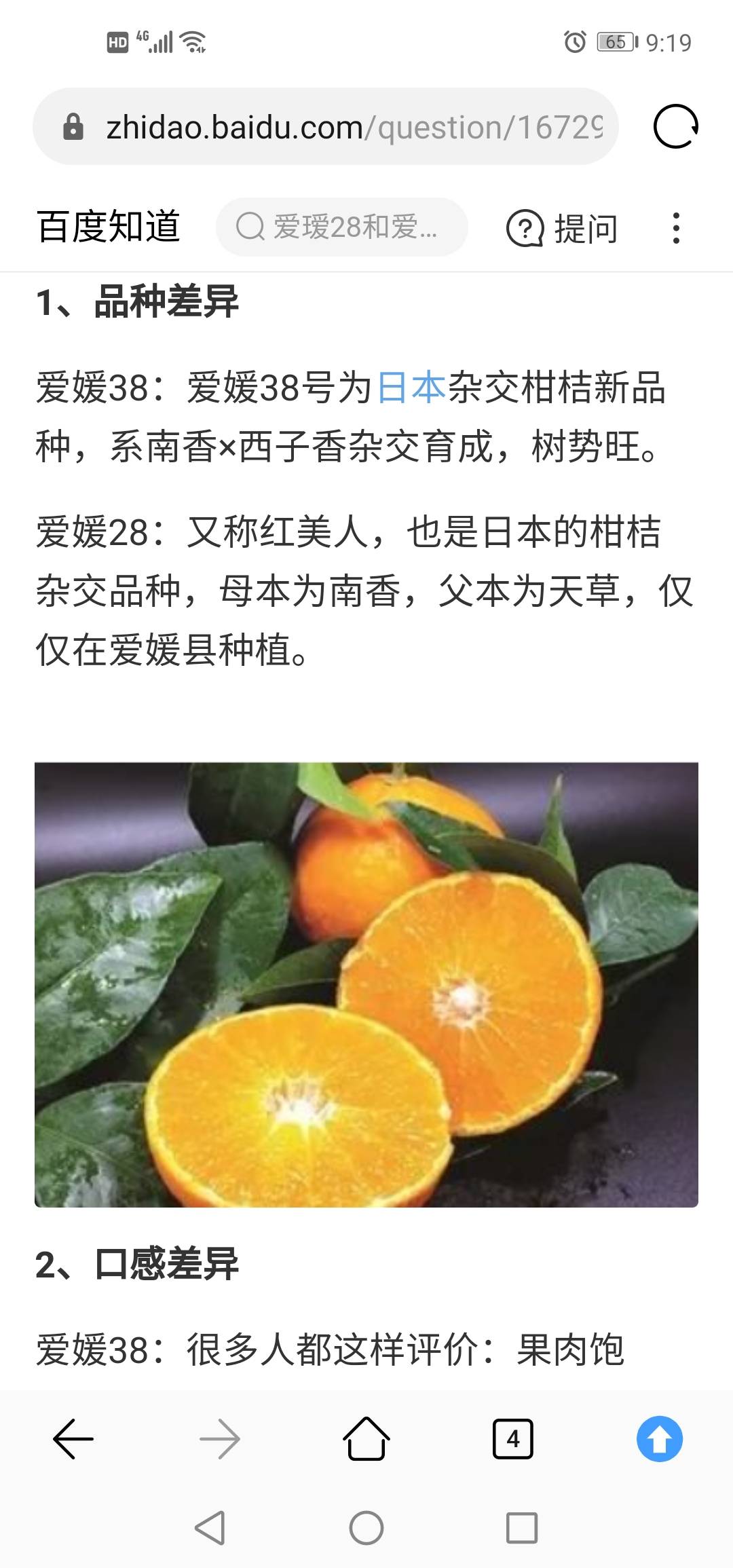Go back with browser back arrow
The width and height of the screenshot is (733, 1568).
[73, 1439]
